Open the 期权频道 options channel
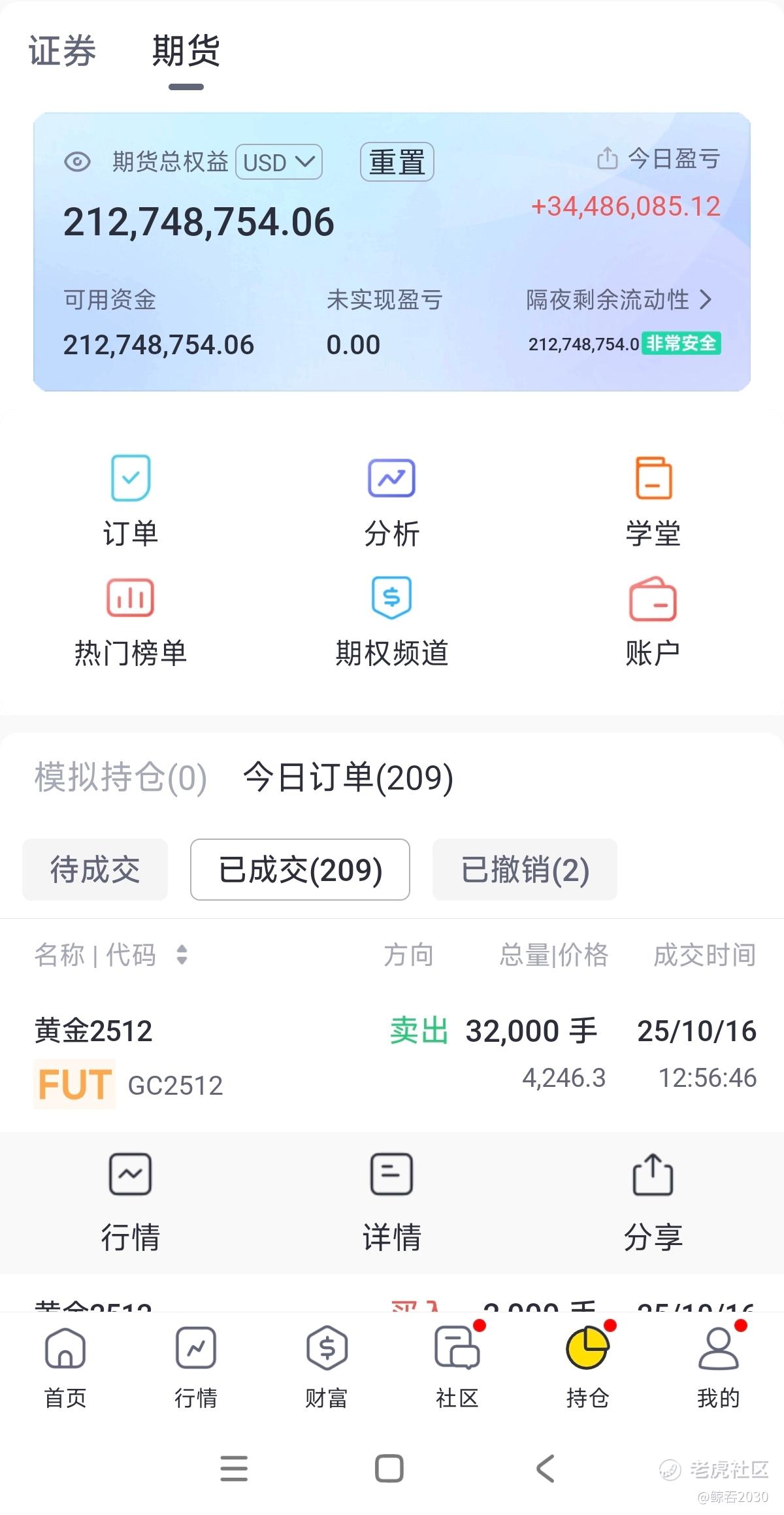 pyautogui.click(x=391, y=620)
